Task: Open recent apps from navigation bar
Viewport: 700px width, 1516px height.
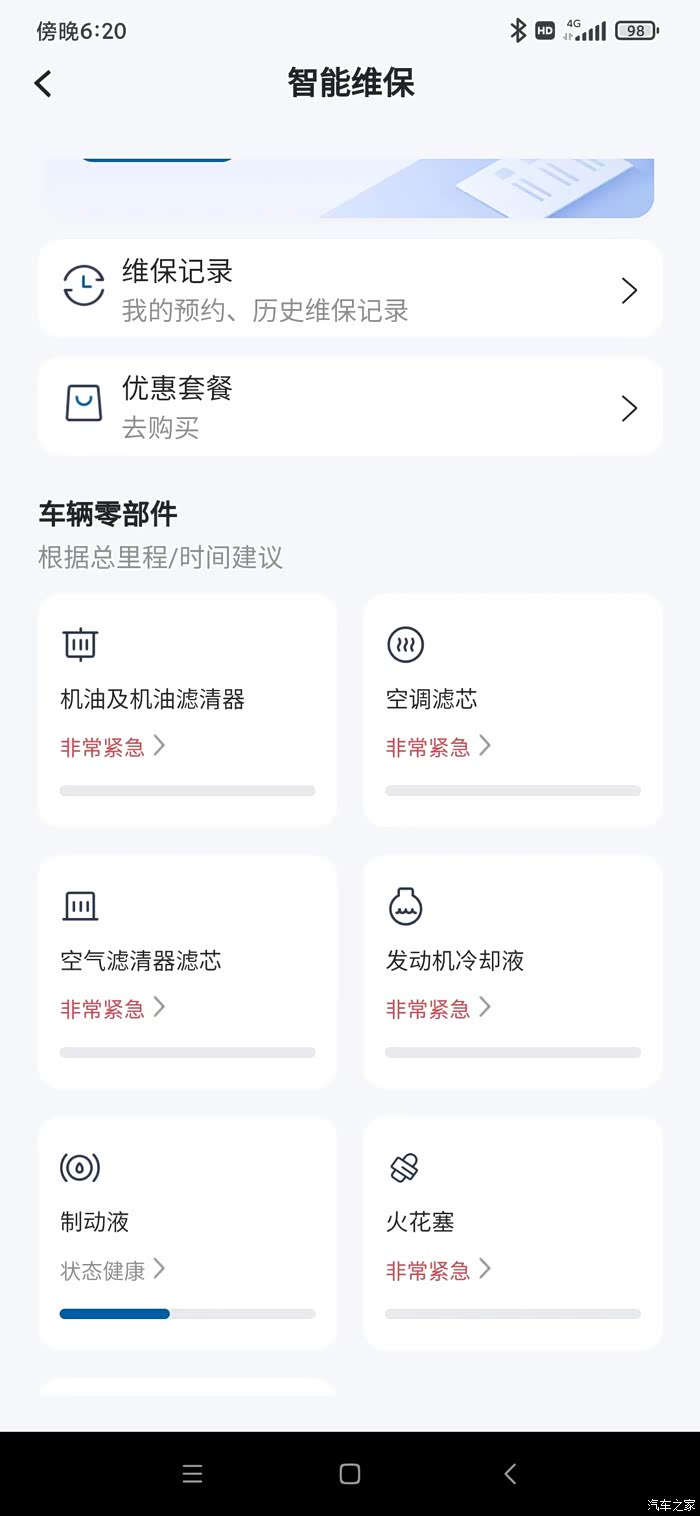Action: pos(193,1473)
